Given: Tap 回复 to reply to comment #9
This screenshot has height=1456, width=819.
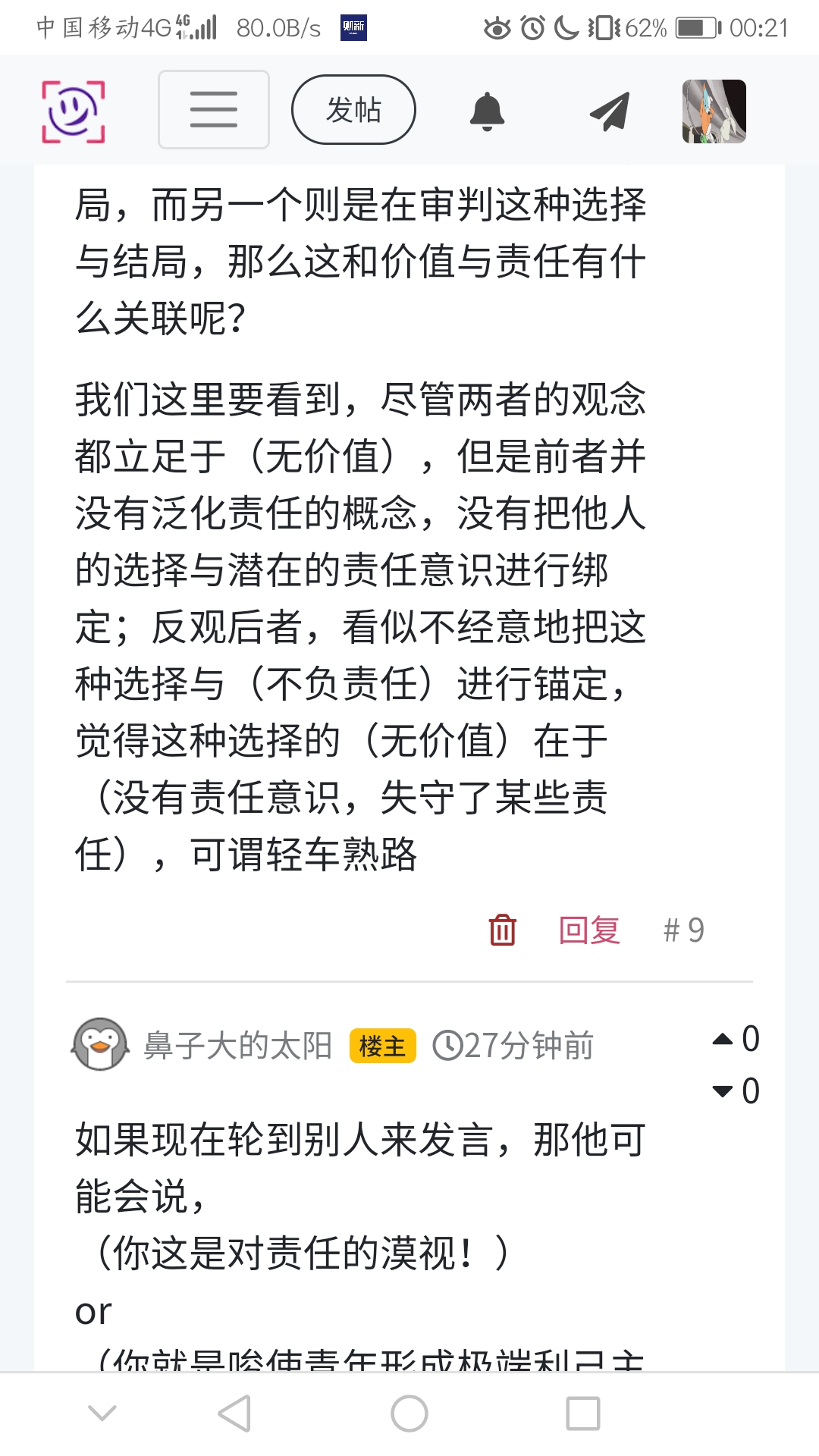Looking at the screenshot, I should pos(589,930).
